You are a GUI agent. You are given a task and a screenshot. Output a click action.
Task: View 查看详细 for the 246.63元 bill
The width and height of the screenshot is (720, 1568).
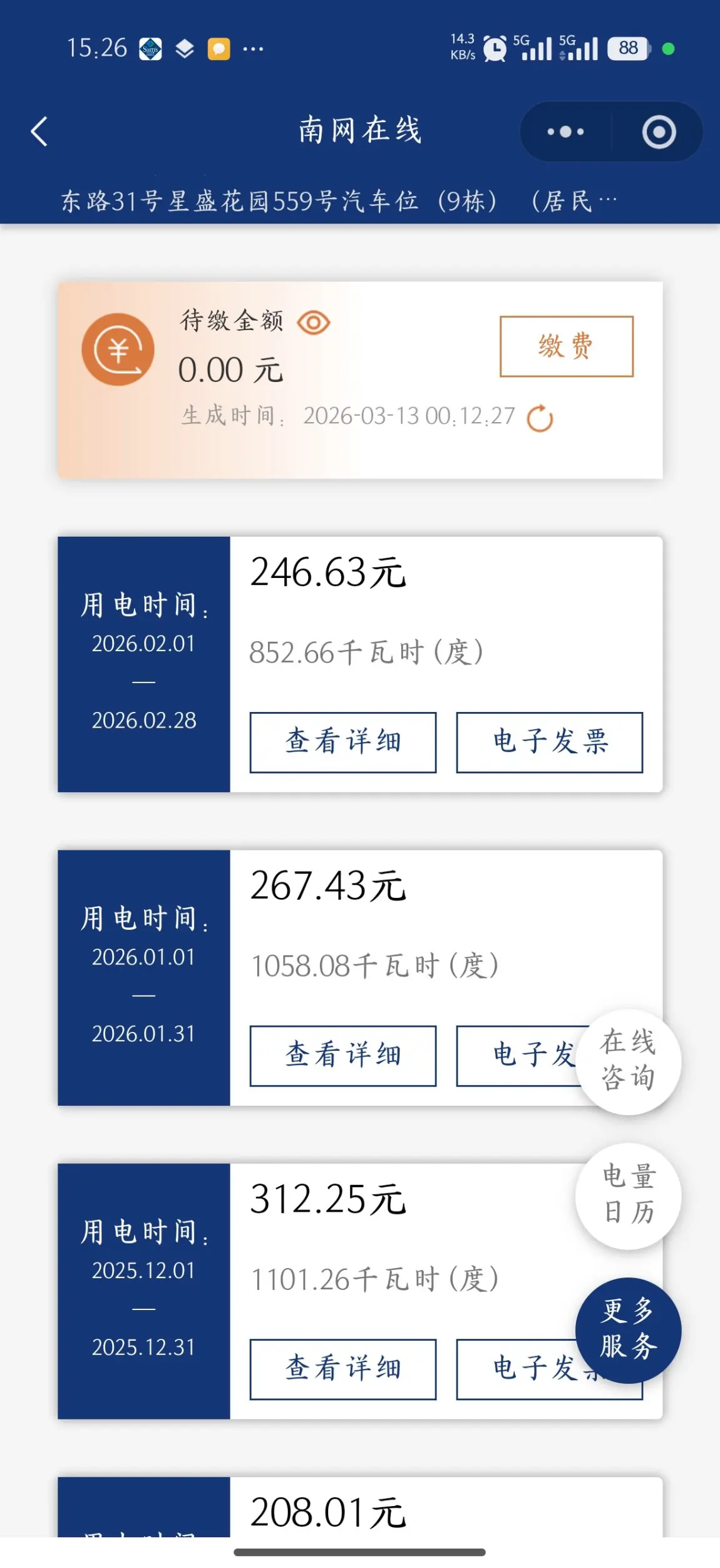pos(342,742)
